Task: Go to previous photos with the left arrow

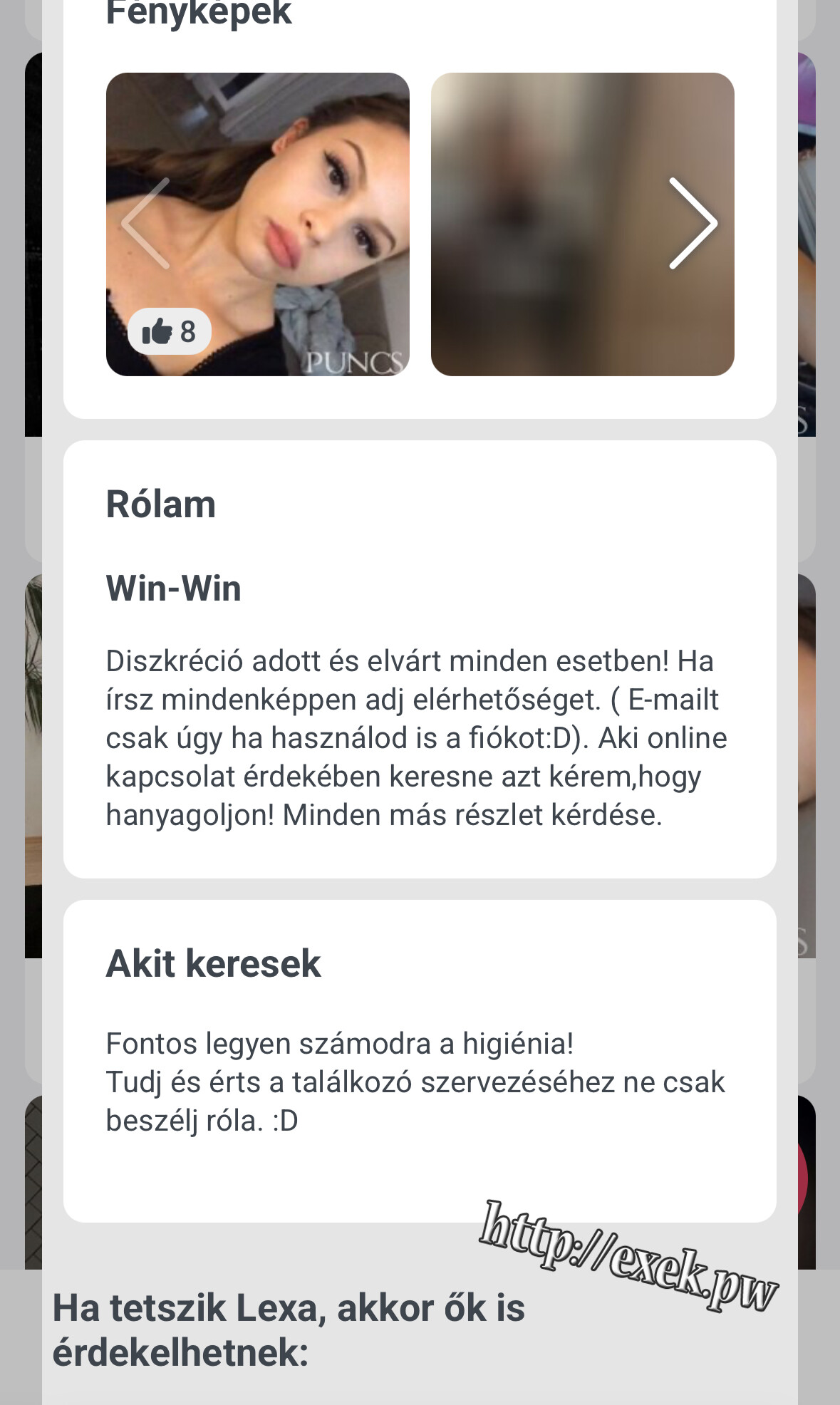Action: [146, 224]
